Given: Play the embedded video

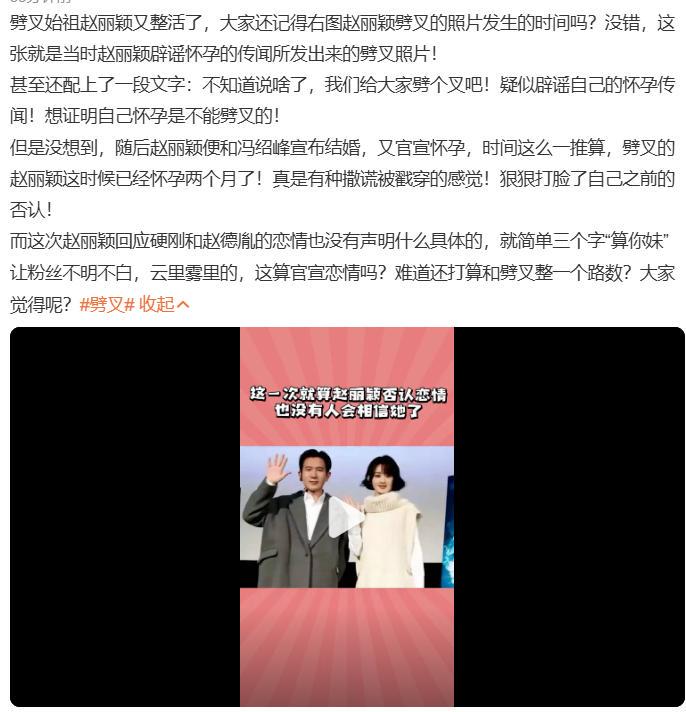Looking at the screenshot, I should pyautogui.click(x=347, y=517).
